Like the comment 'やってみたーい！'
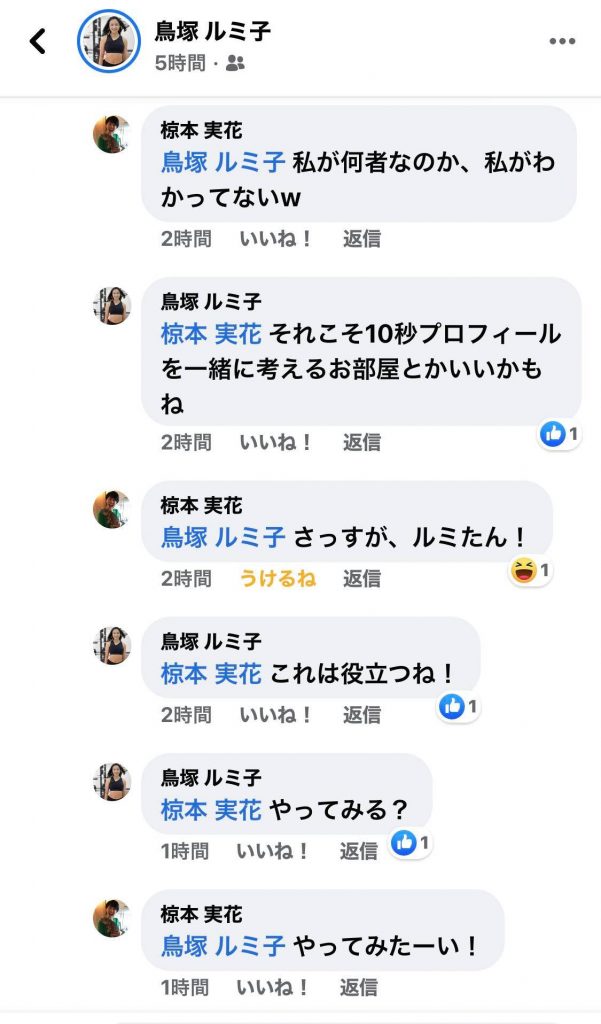The width and height of the screenshot is (601, 1024). pos(273,987)
